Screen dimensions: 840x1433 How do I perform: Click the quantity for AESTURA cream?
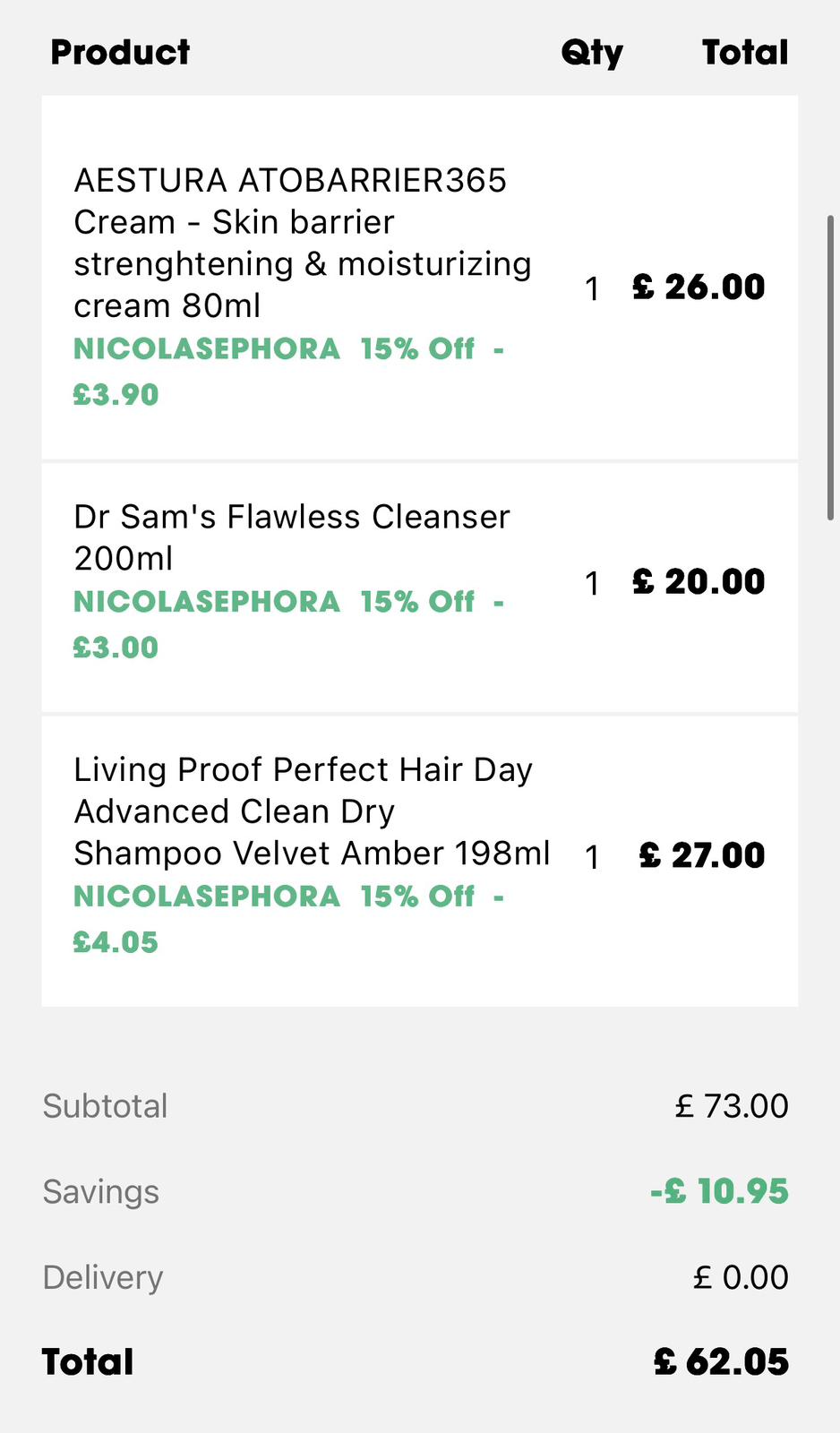[x=592, y=288]
